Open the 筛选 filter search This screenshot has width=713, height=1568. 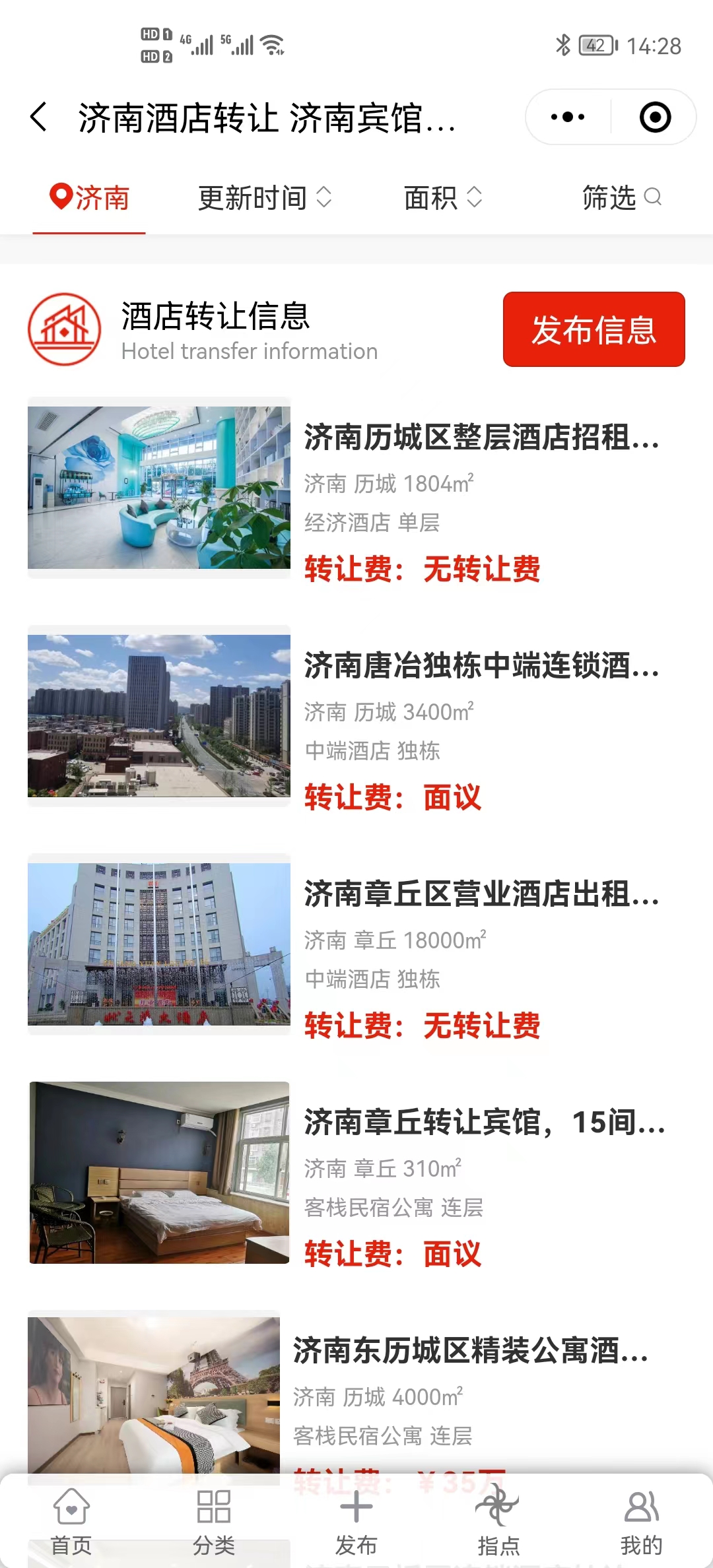621,198
